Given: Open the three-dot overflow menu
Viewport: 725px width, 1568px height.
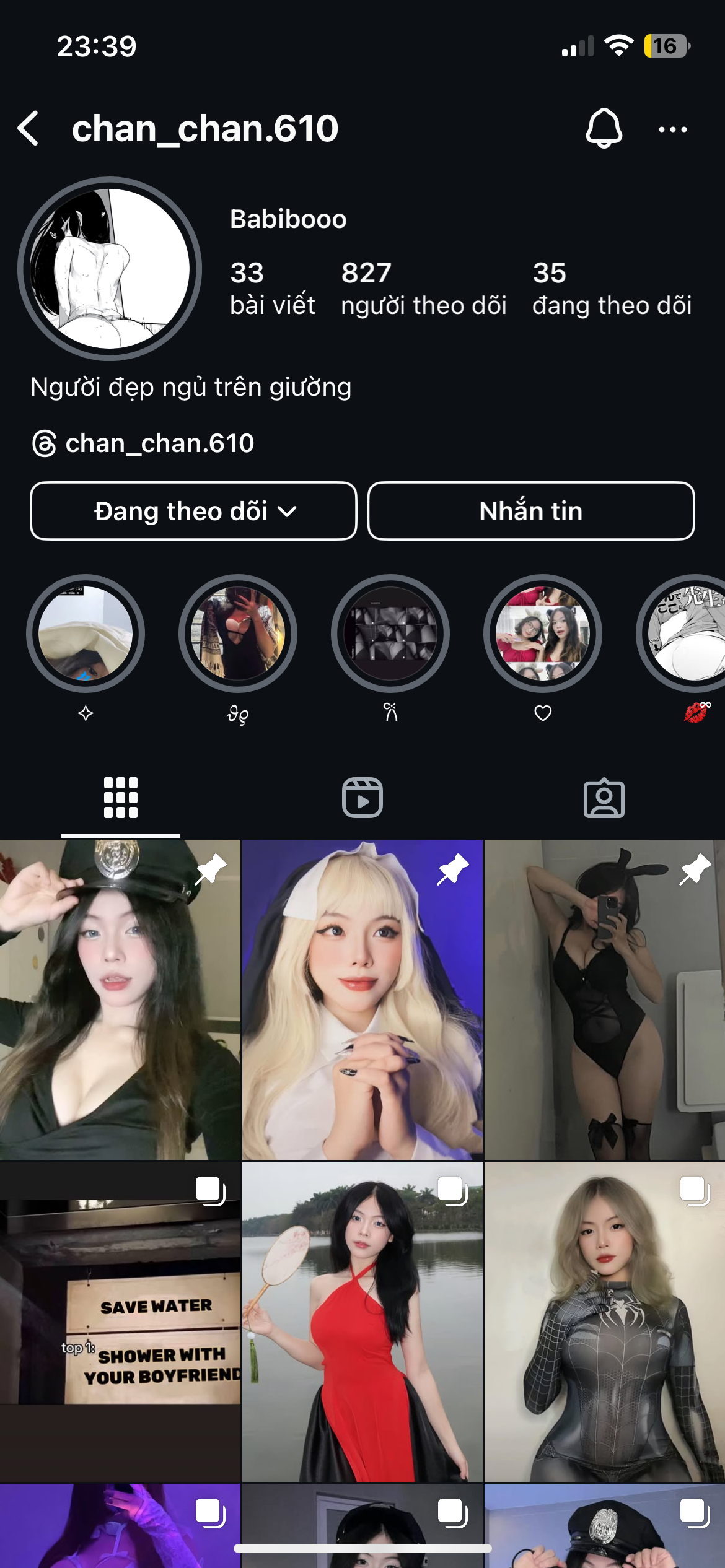Looking at the screenshot, I should coord(672,129).
